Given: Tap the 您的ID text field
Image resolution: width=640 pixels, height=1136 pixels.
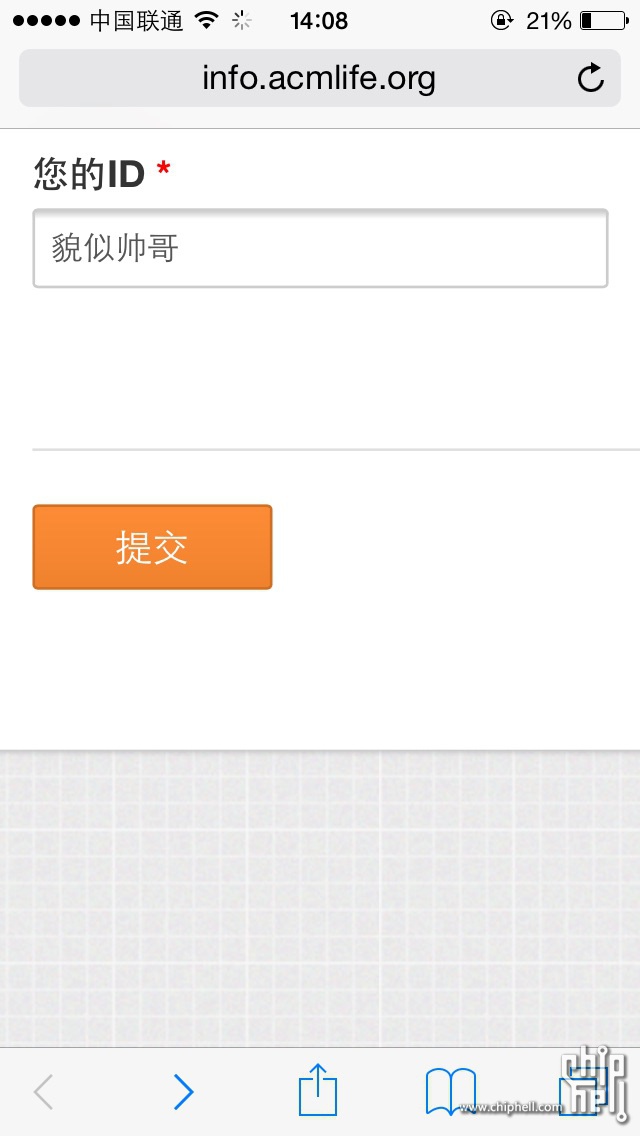Looking at the screenshot, I should coord(320,248).
